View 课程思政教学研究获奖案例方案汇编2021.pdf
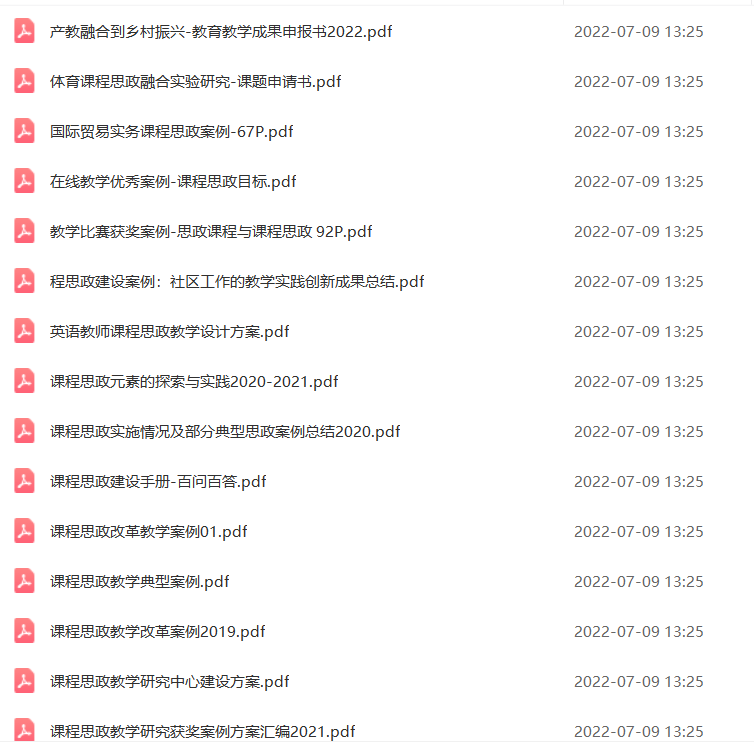 pyautogui.click(x=202, y=731)
